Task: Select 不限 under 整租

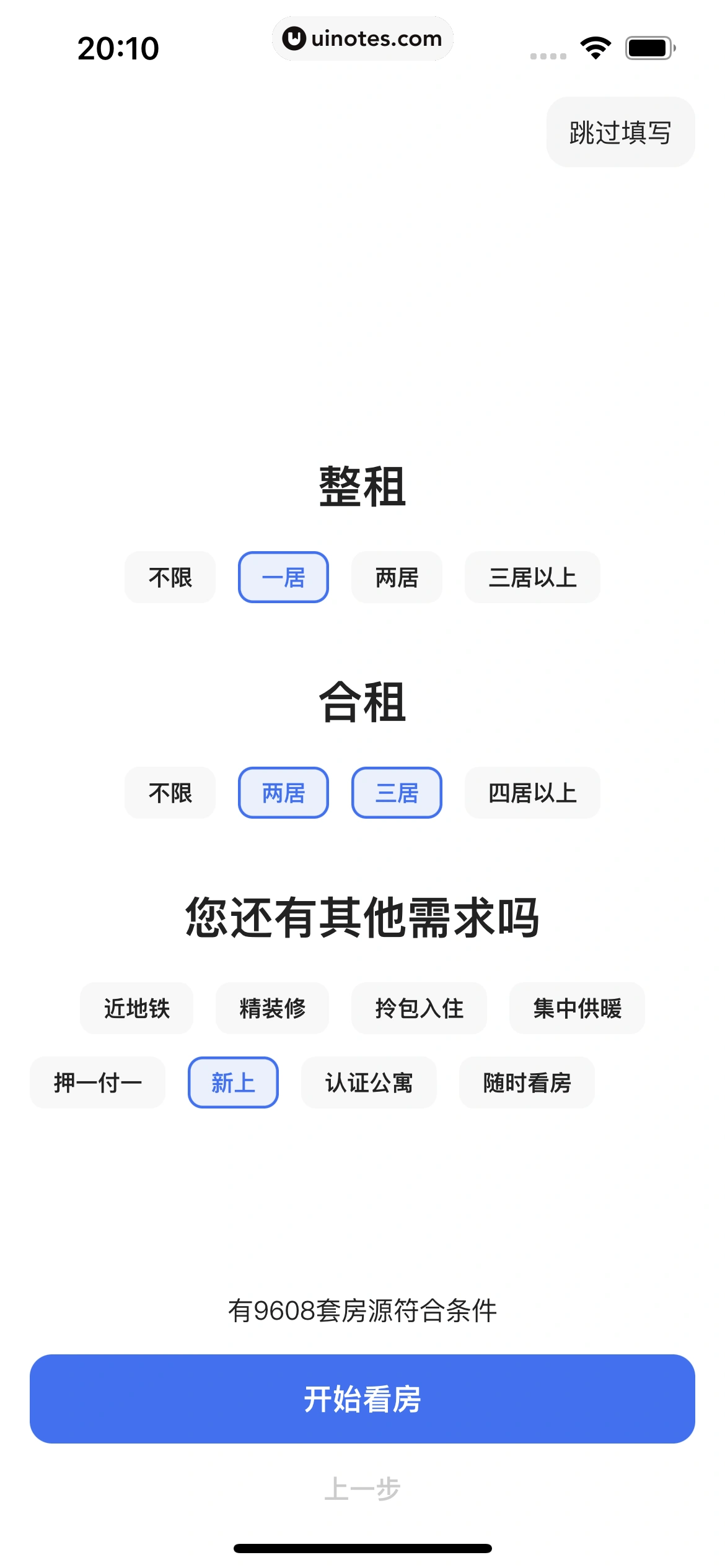Action: [170, 577]
